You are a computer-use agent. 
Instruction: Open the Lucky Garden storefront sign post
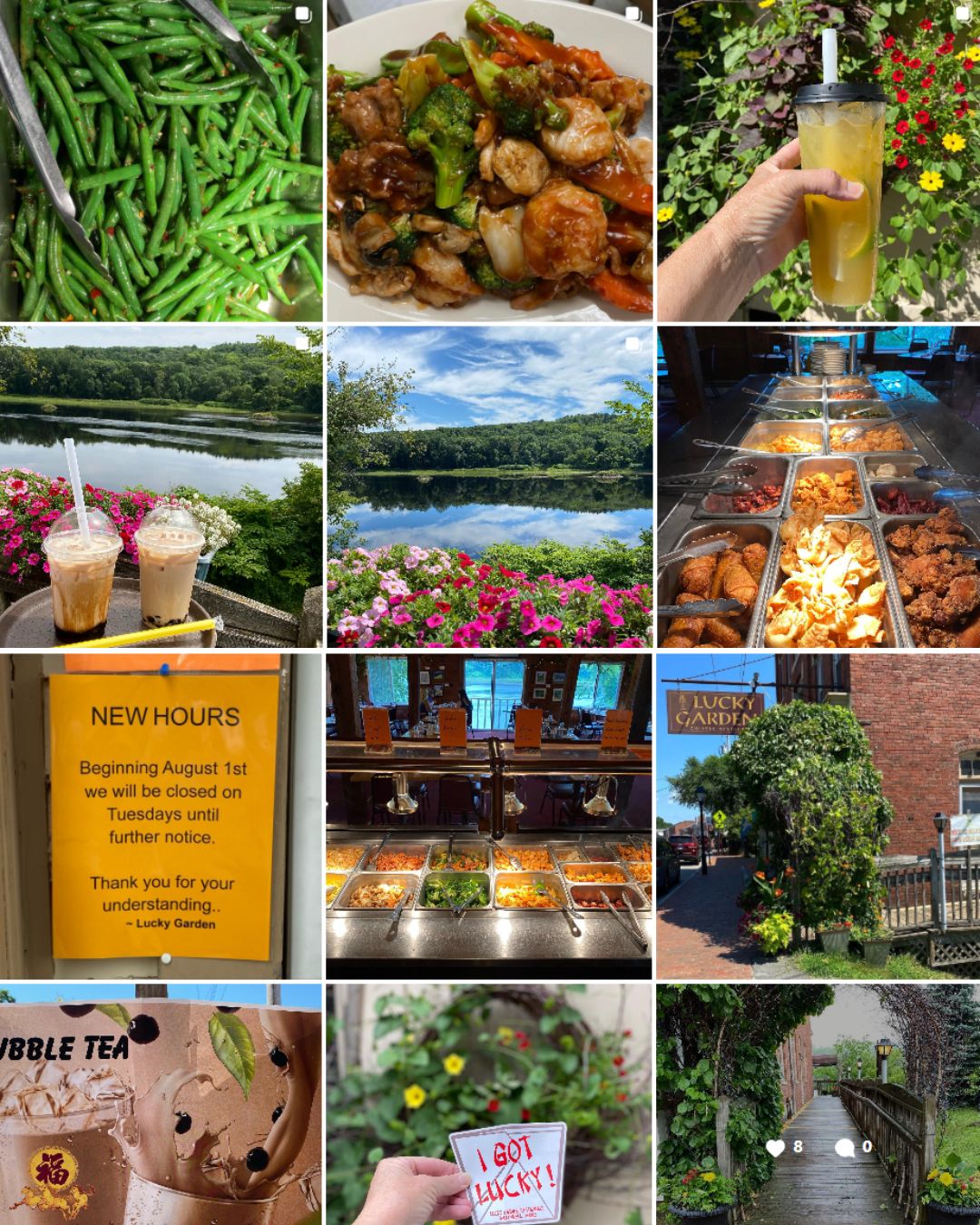pyautogui.click(x=818, y=816)
